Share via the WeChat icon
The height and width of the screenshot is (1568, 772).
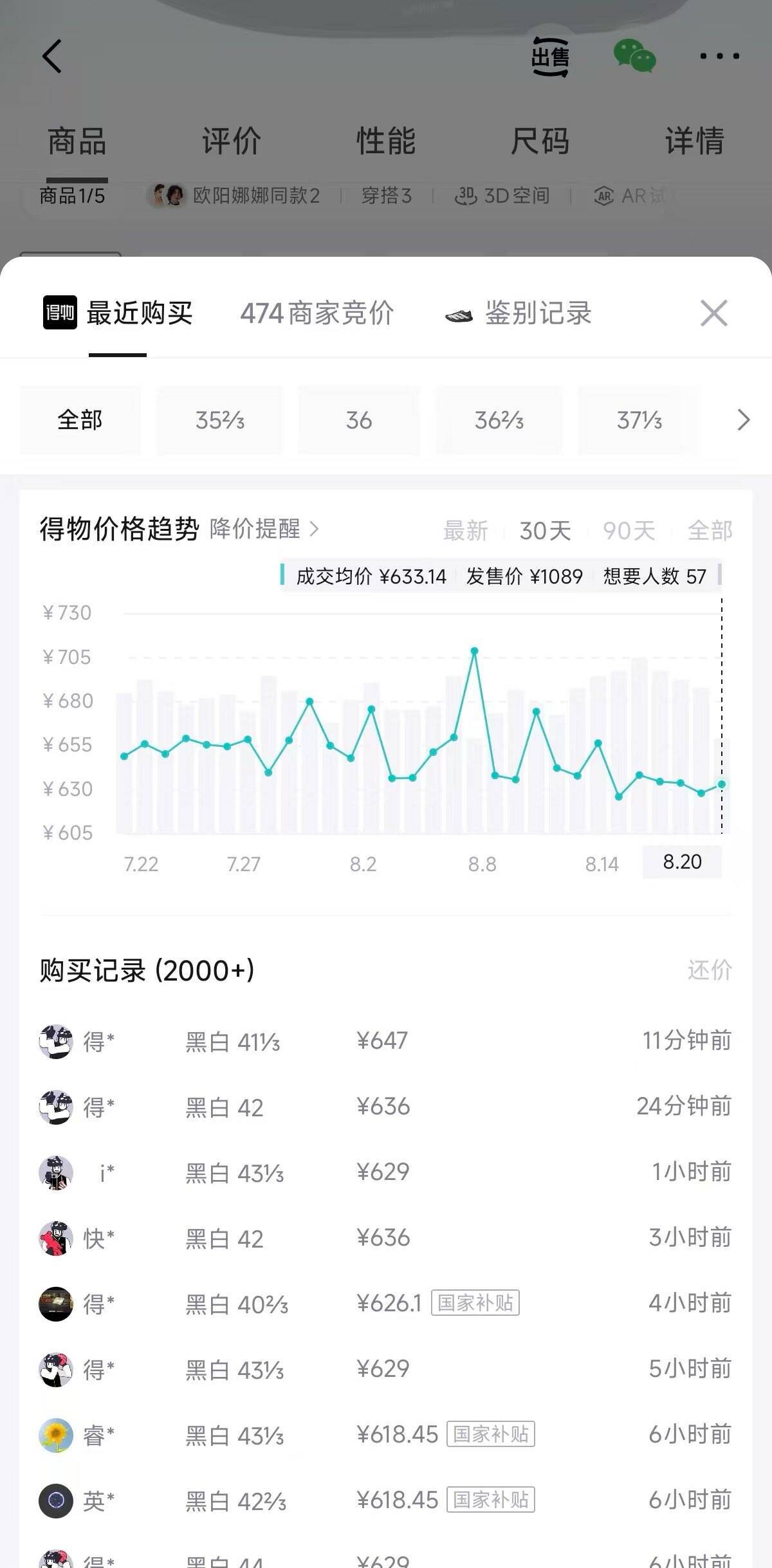coord(634,56)
